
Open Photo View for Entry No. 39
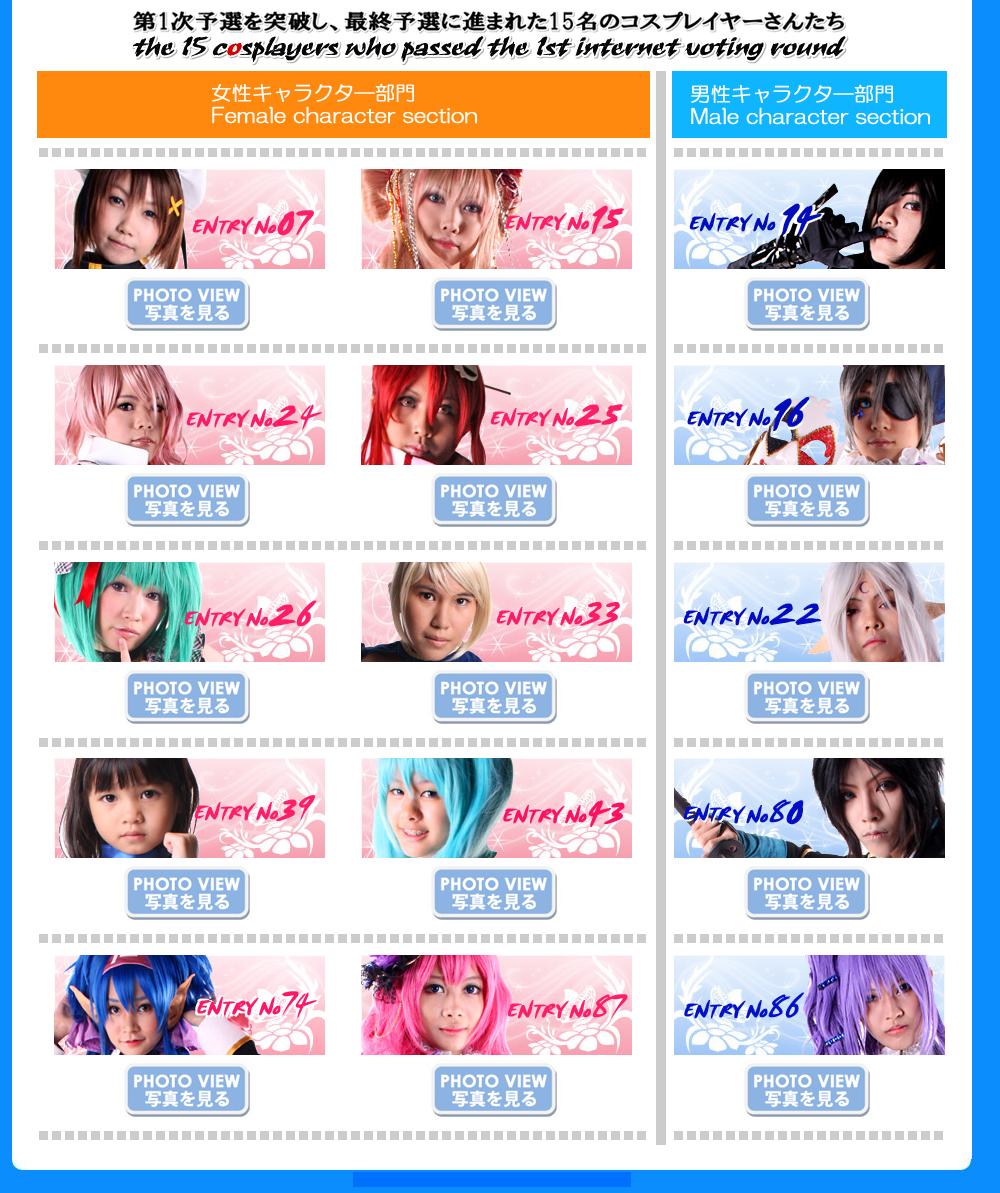[x=187, y=894]
